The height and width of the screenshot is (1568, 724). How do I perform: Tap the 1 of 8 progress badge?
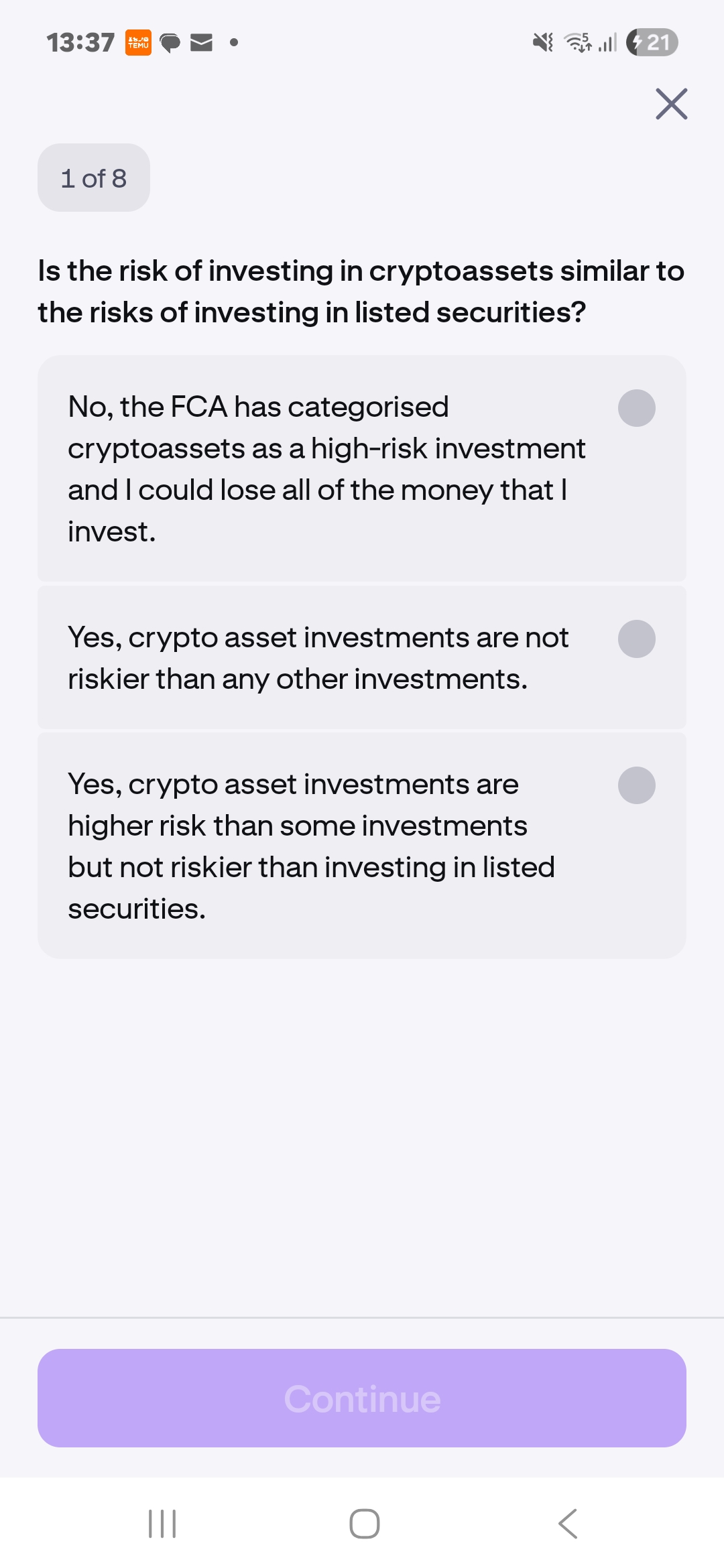tap(93, 177)
